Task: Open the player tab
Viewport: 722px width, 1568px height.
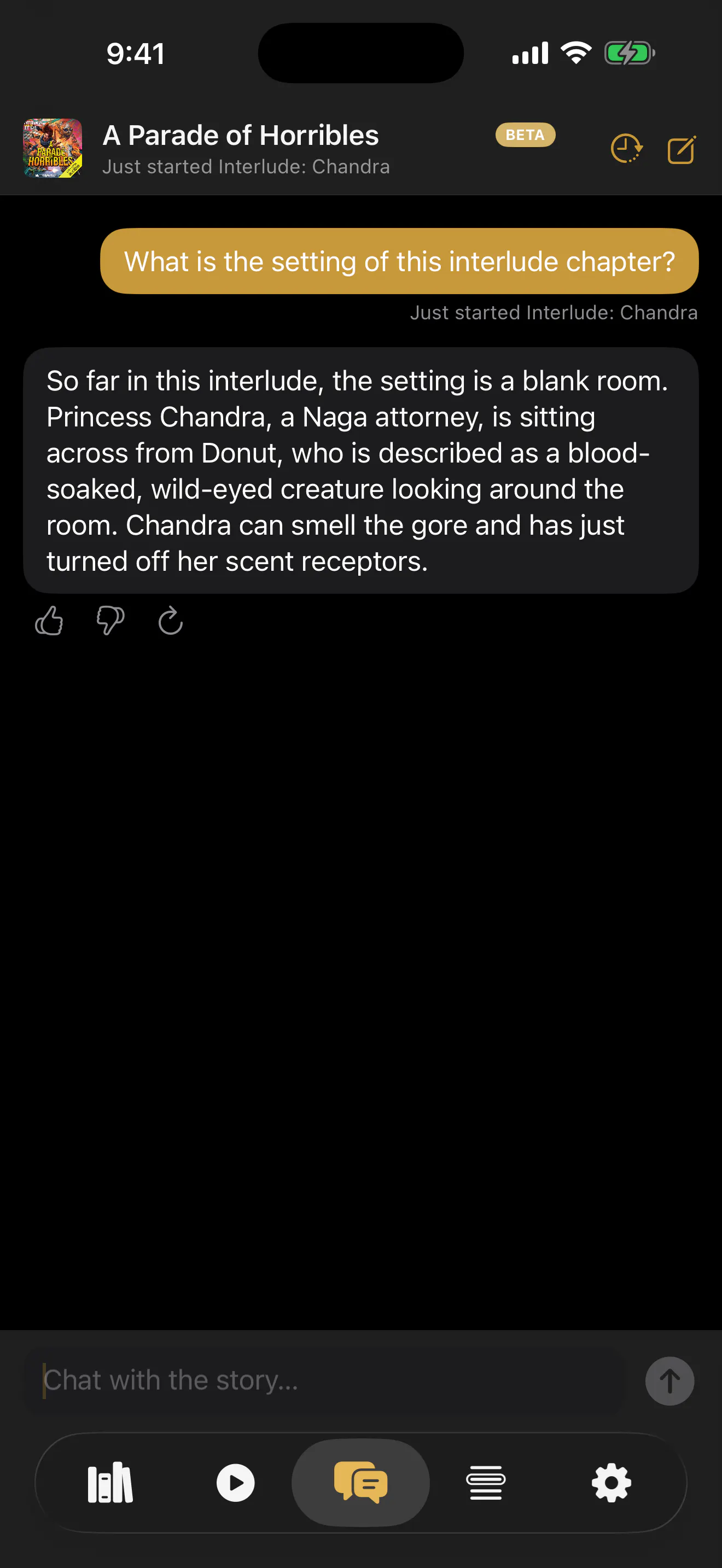Action: pos(236,1483)
